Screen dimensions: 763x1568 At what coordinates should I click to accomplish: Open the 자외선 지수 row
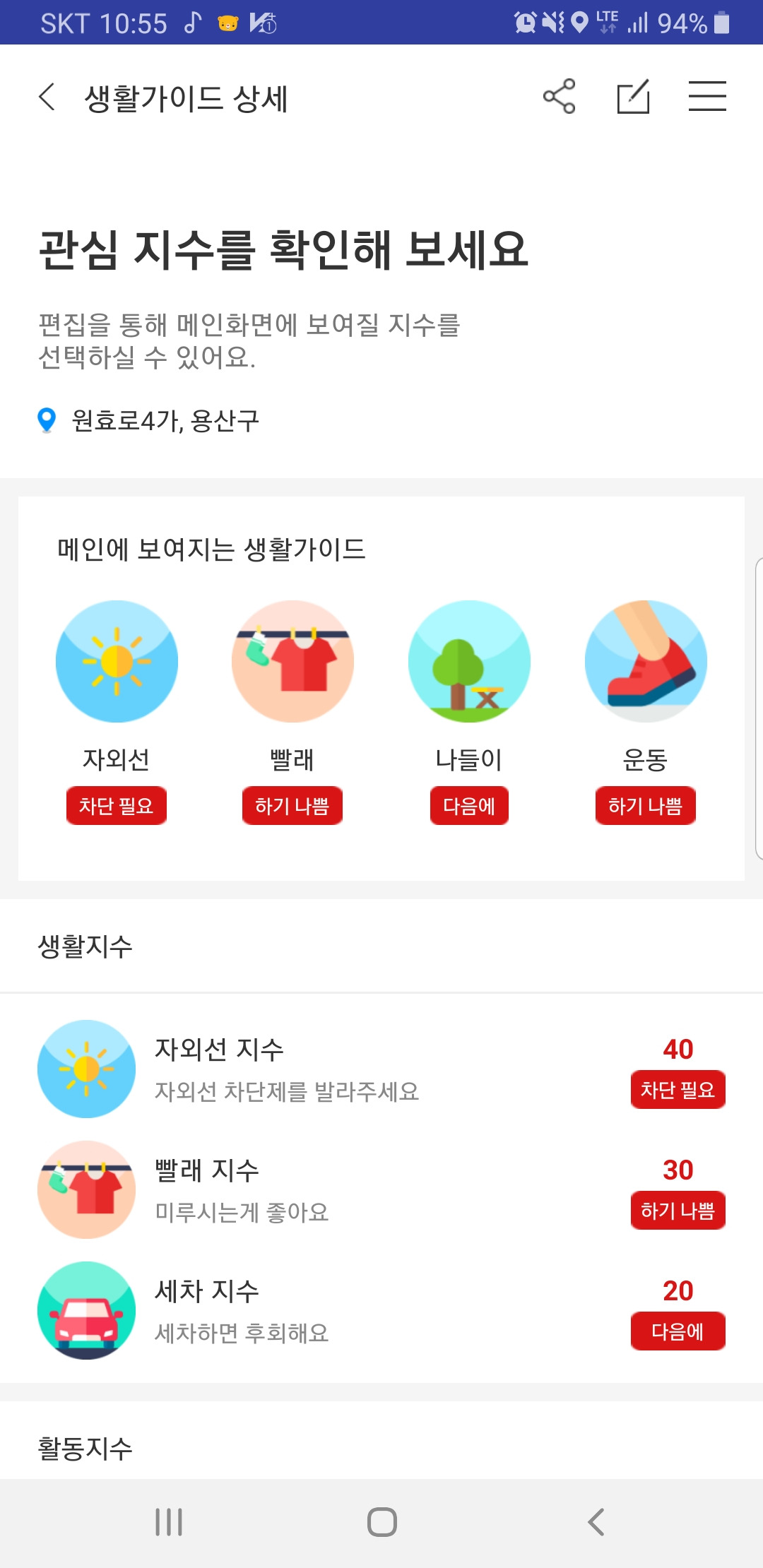pos(381,1069)
